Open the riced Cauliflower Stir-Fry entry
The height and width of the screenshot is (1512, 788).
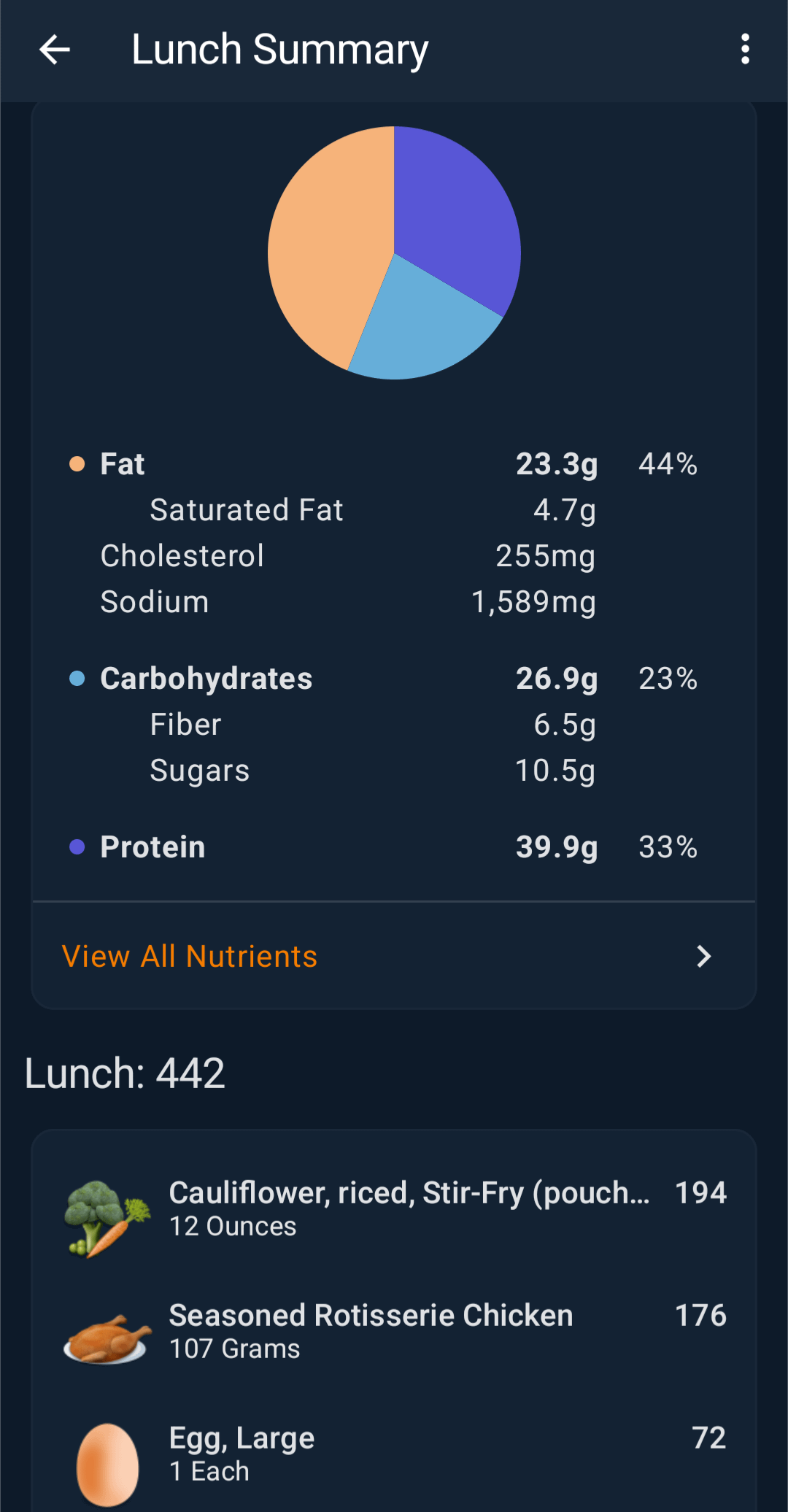[x=394, y=1211]
